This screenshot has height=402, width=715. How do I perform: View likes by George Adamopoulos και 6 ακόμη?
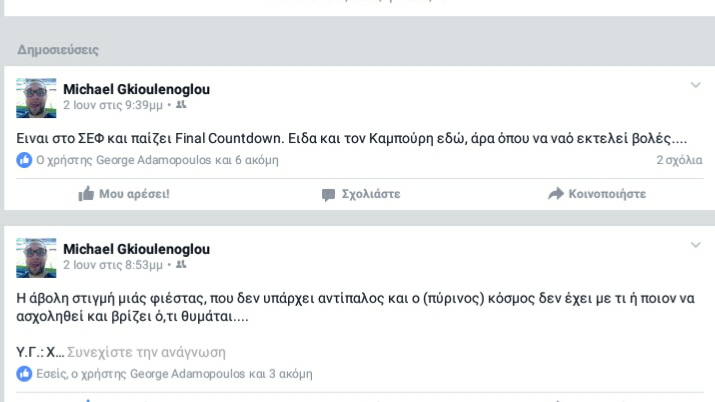coord(157,160)
